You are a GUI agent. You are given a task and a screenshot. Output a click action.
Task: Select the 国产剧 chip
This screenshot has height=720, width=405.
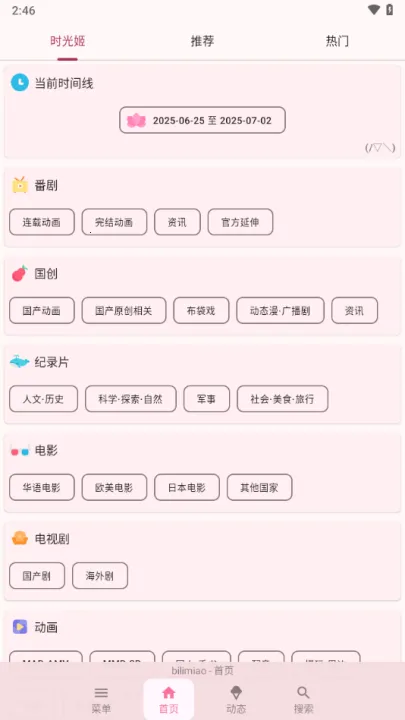(37, 576)
